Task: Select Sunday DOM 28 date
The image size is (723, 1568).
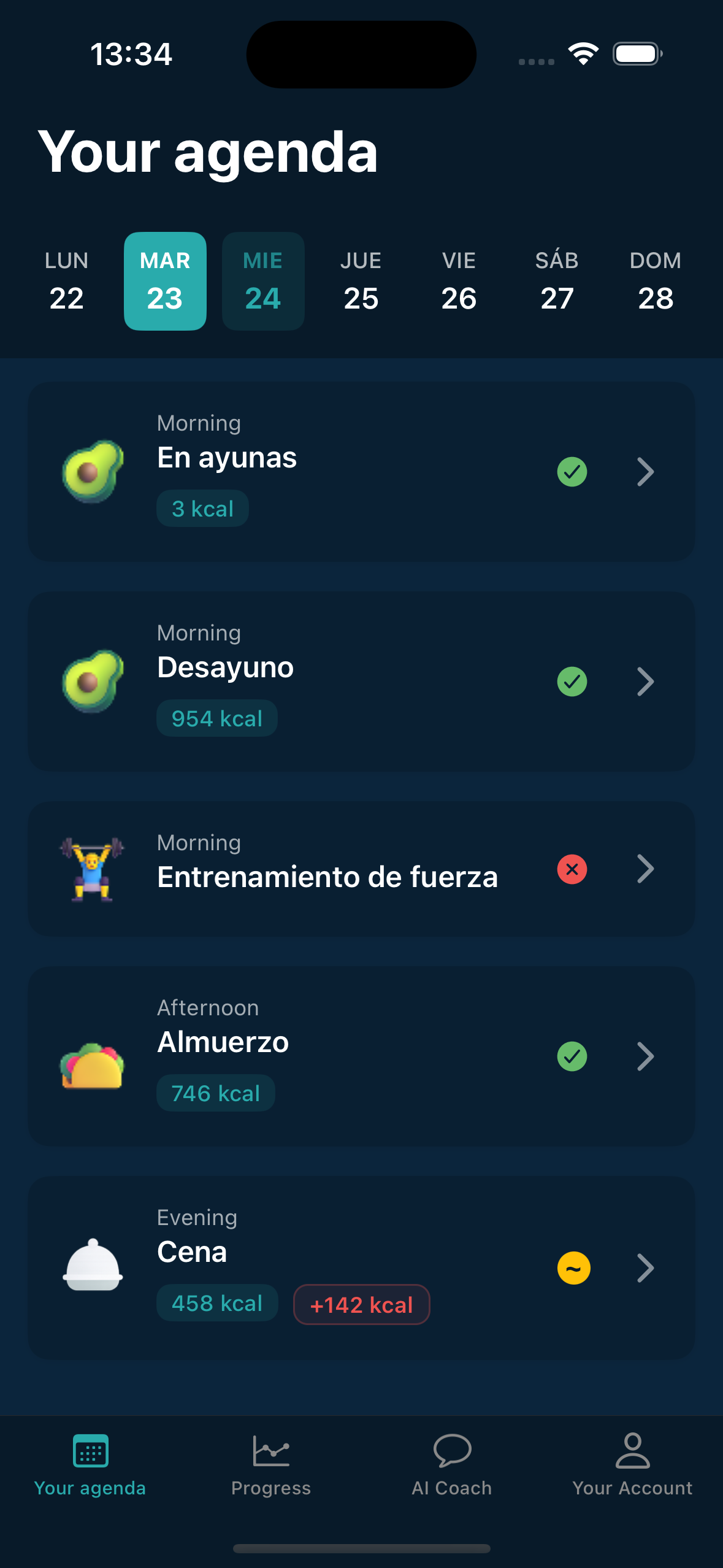Action: tap(654, 281)
